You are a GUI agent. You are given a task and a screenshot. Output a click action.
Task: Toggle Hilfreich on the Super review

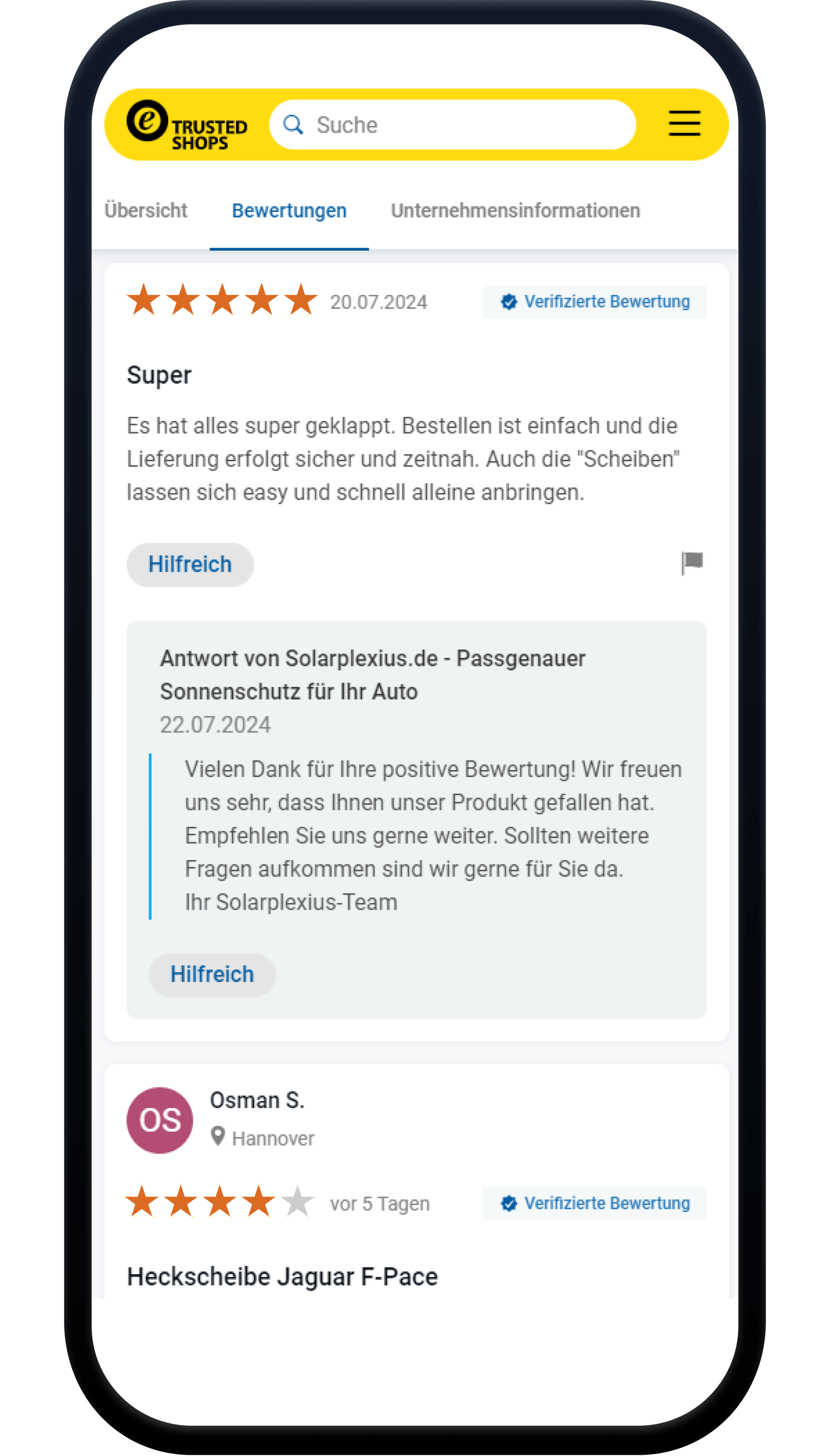point(190,564)
